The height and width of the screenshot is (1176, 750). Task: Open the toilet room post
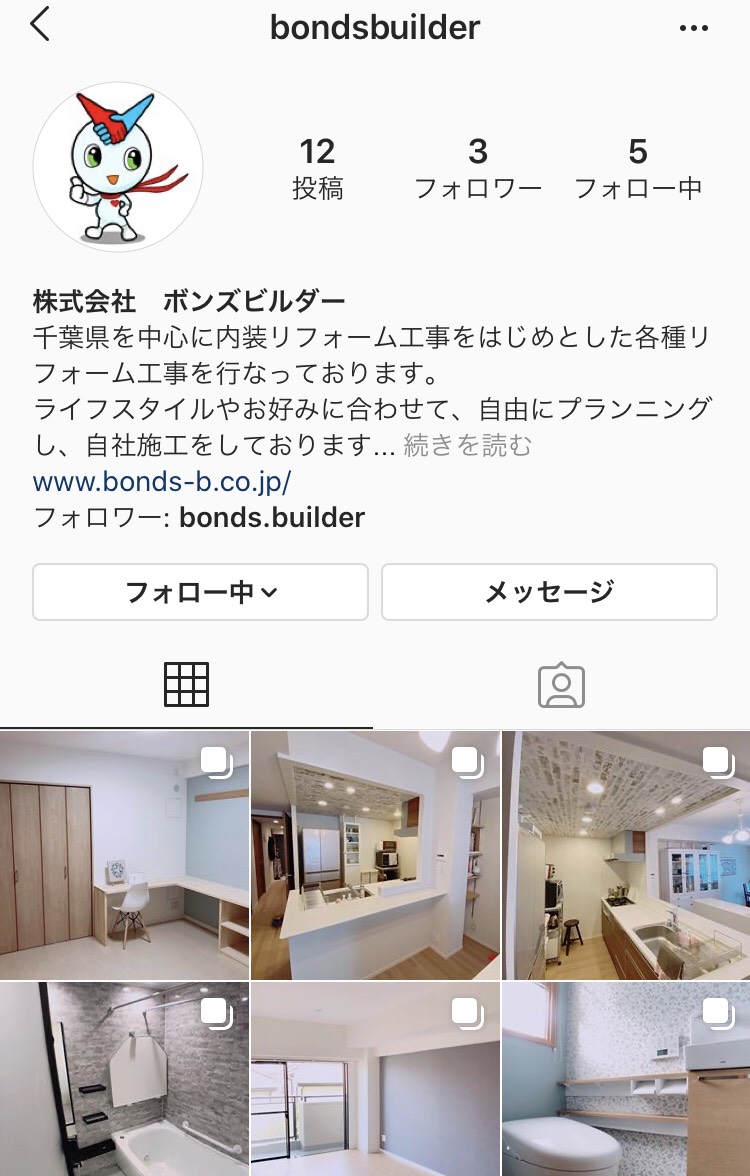[x=626, y=1080]
